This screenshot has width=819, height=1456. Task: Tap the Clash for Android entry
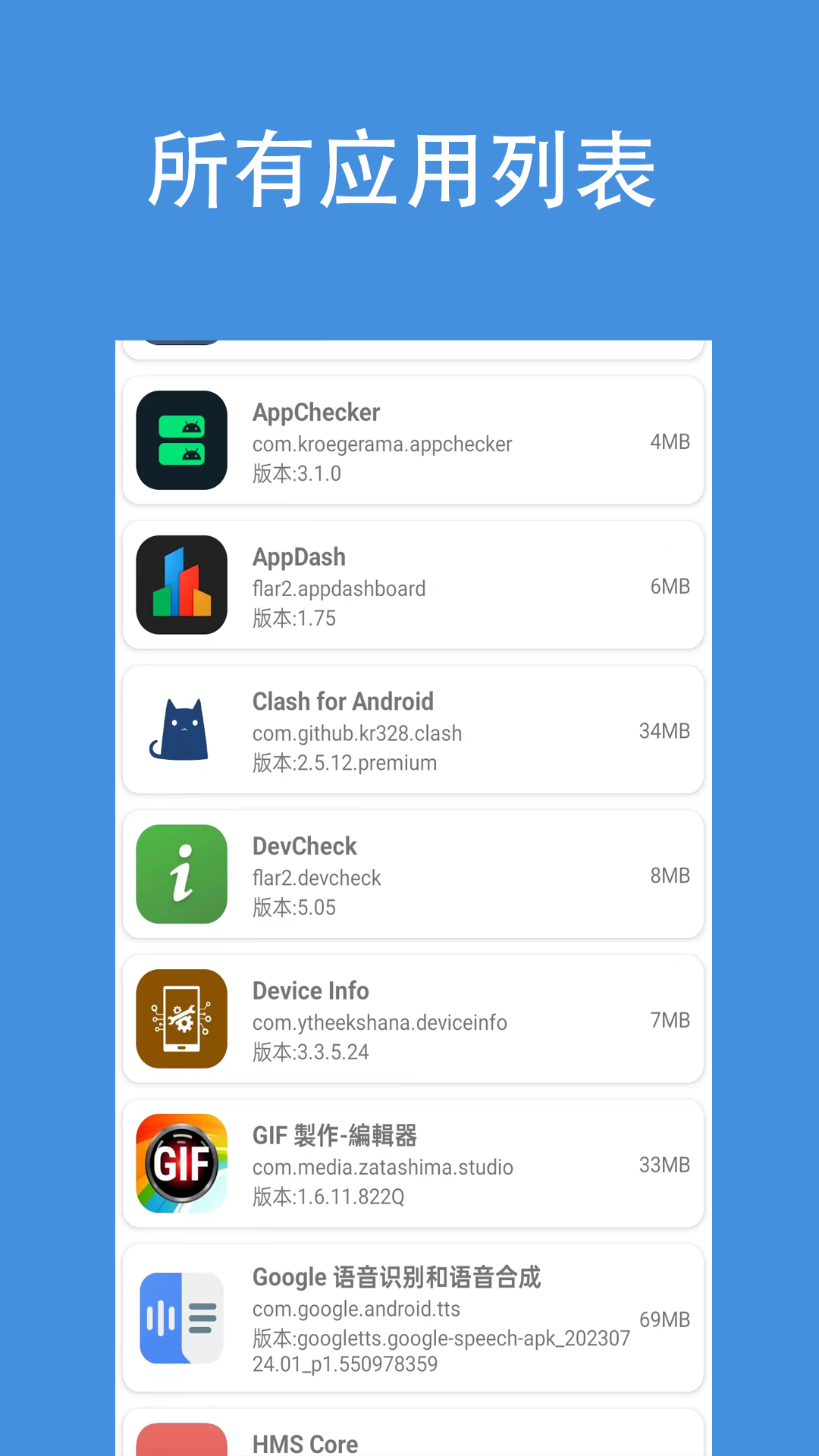point(413,730)
